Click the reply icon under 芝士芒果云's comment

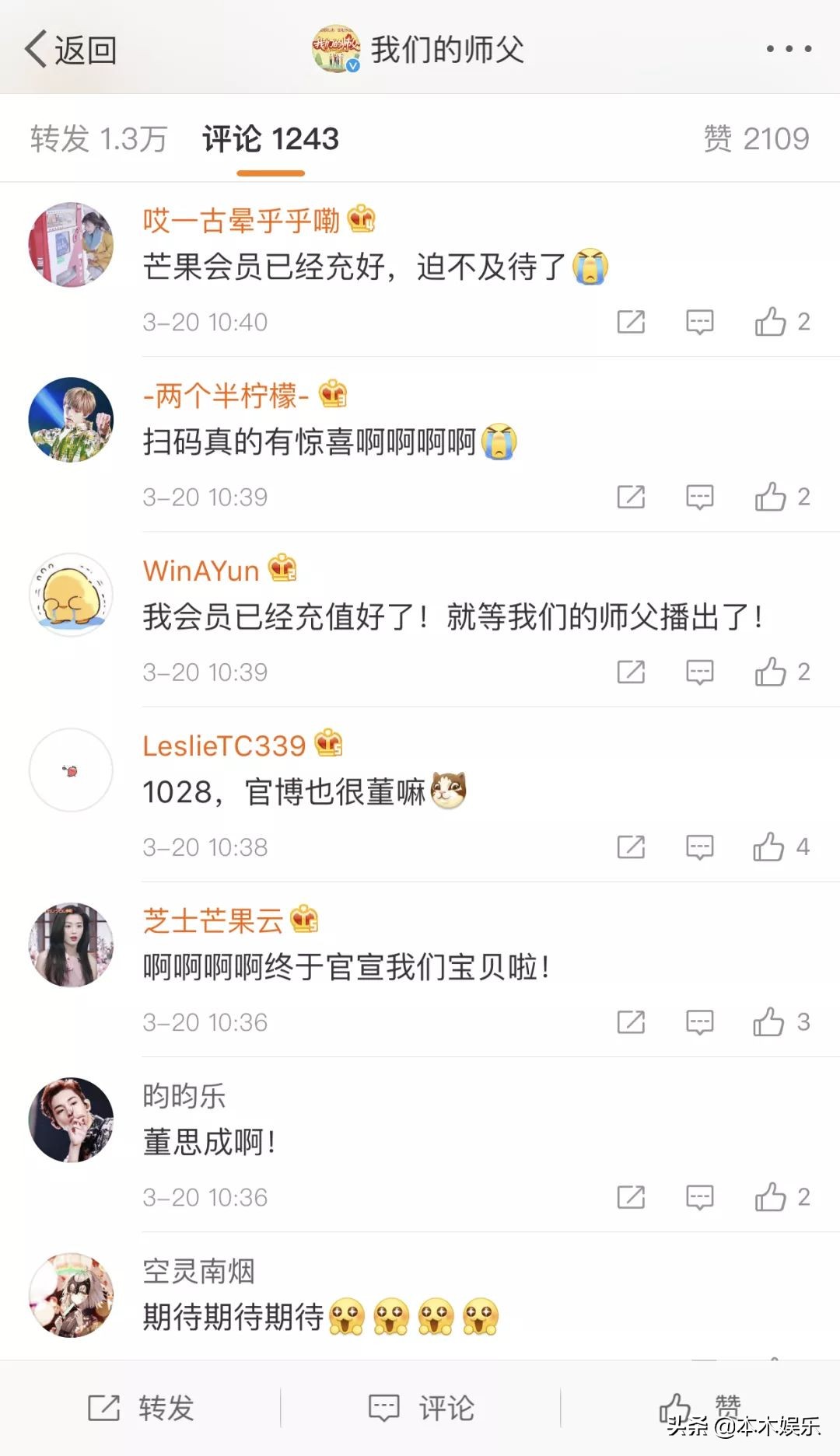699,1021
